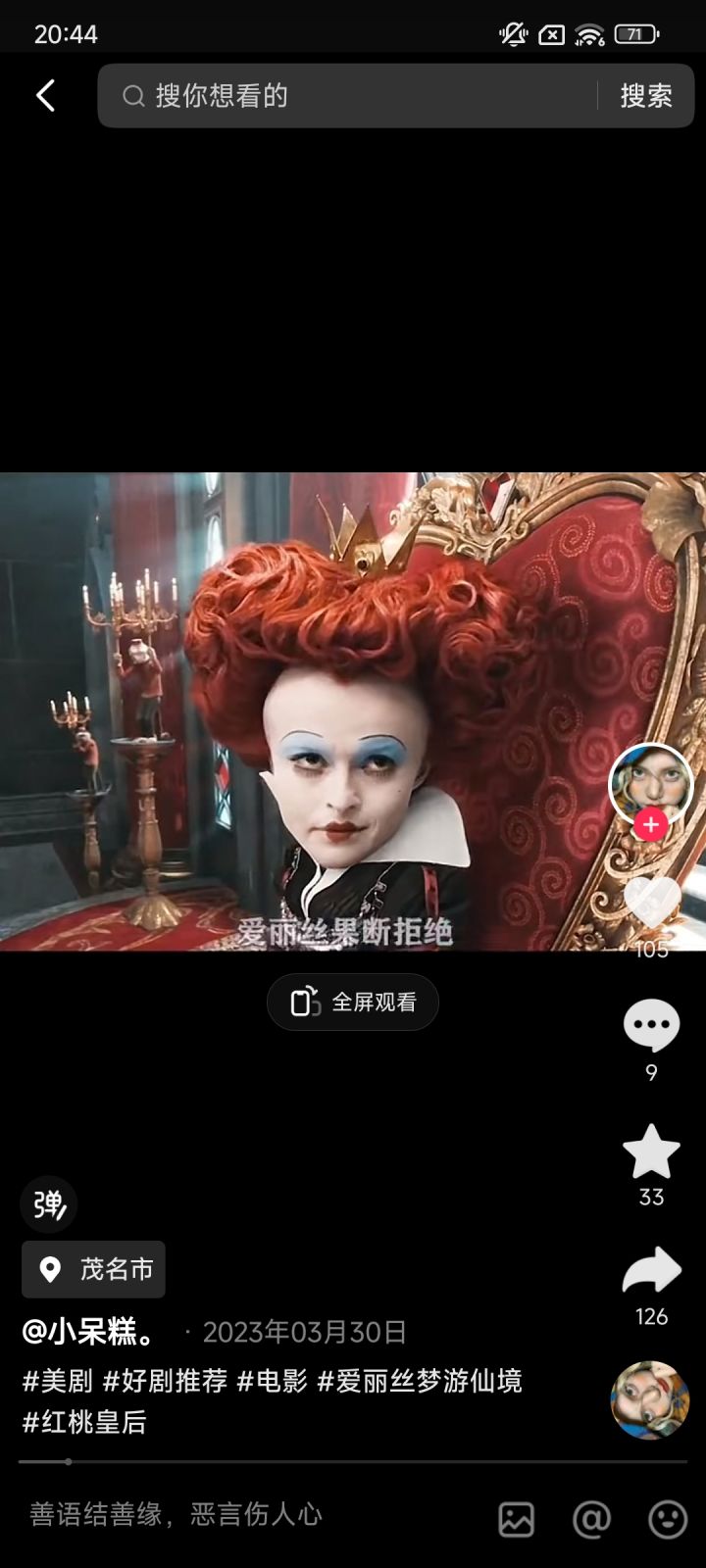Tap the search magnifier in the search bar
The image size is (706, 1568).
[x=133, y=95]
